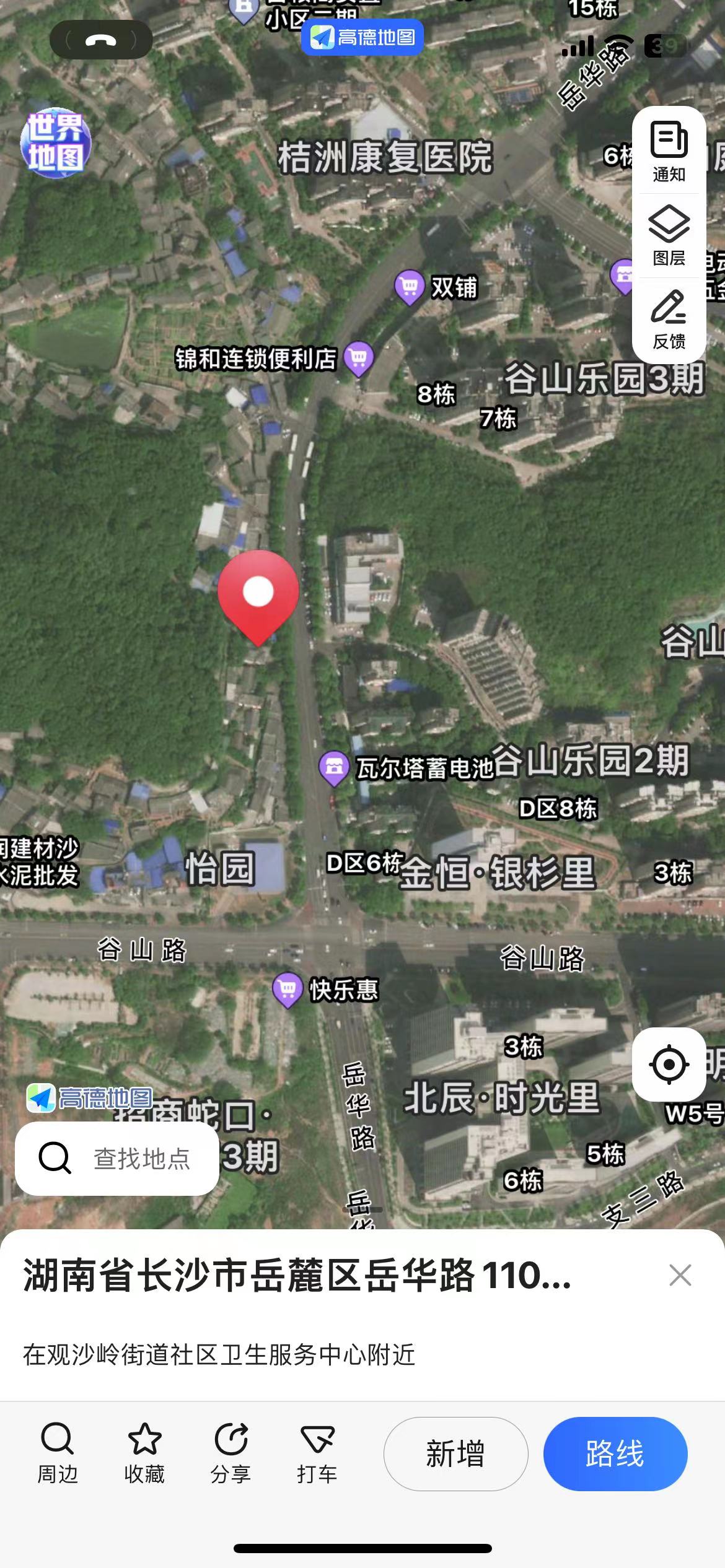Get directions with the 路线 button
This screenshot has height=1568, width=725.
click(x=615, y=1453)
